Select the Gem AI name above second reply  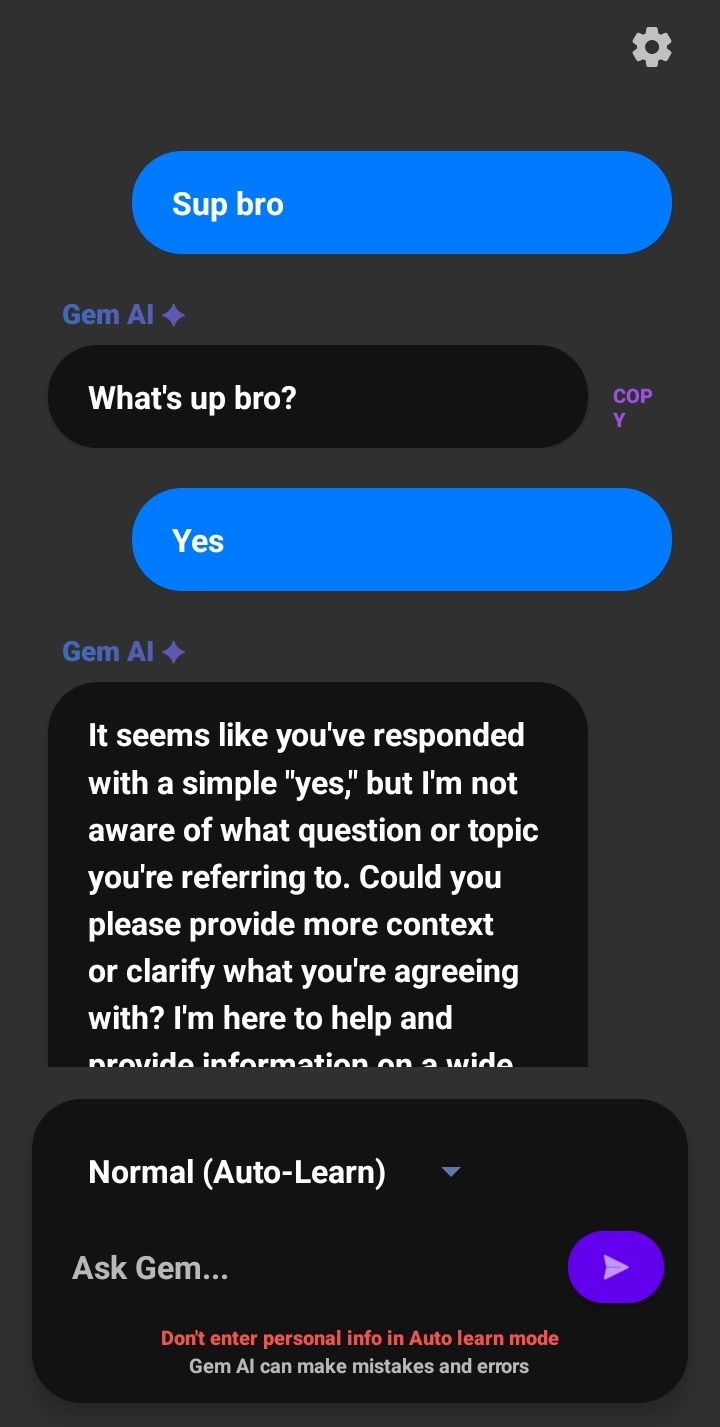pos(106,651)
